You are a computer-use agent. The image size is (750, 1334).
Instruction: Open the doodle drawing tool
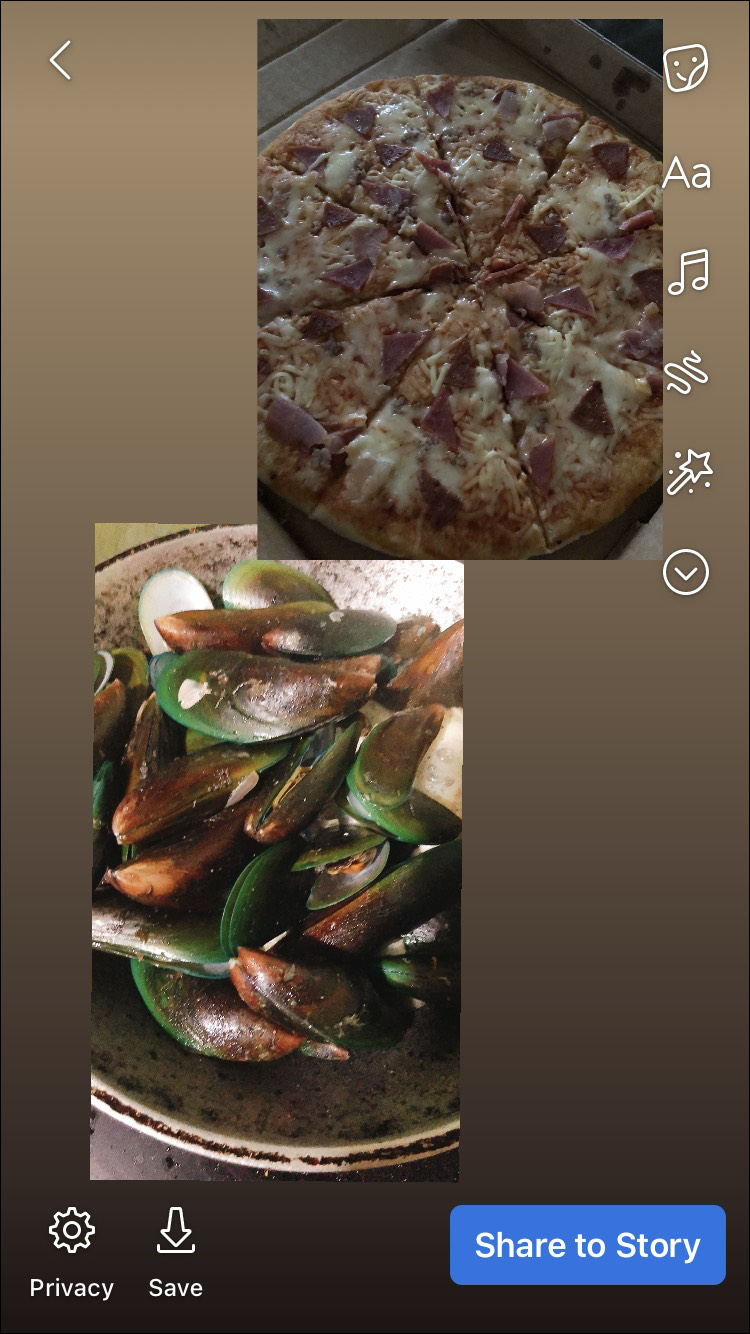coord(687,372)
